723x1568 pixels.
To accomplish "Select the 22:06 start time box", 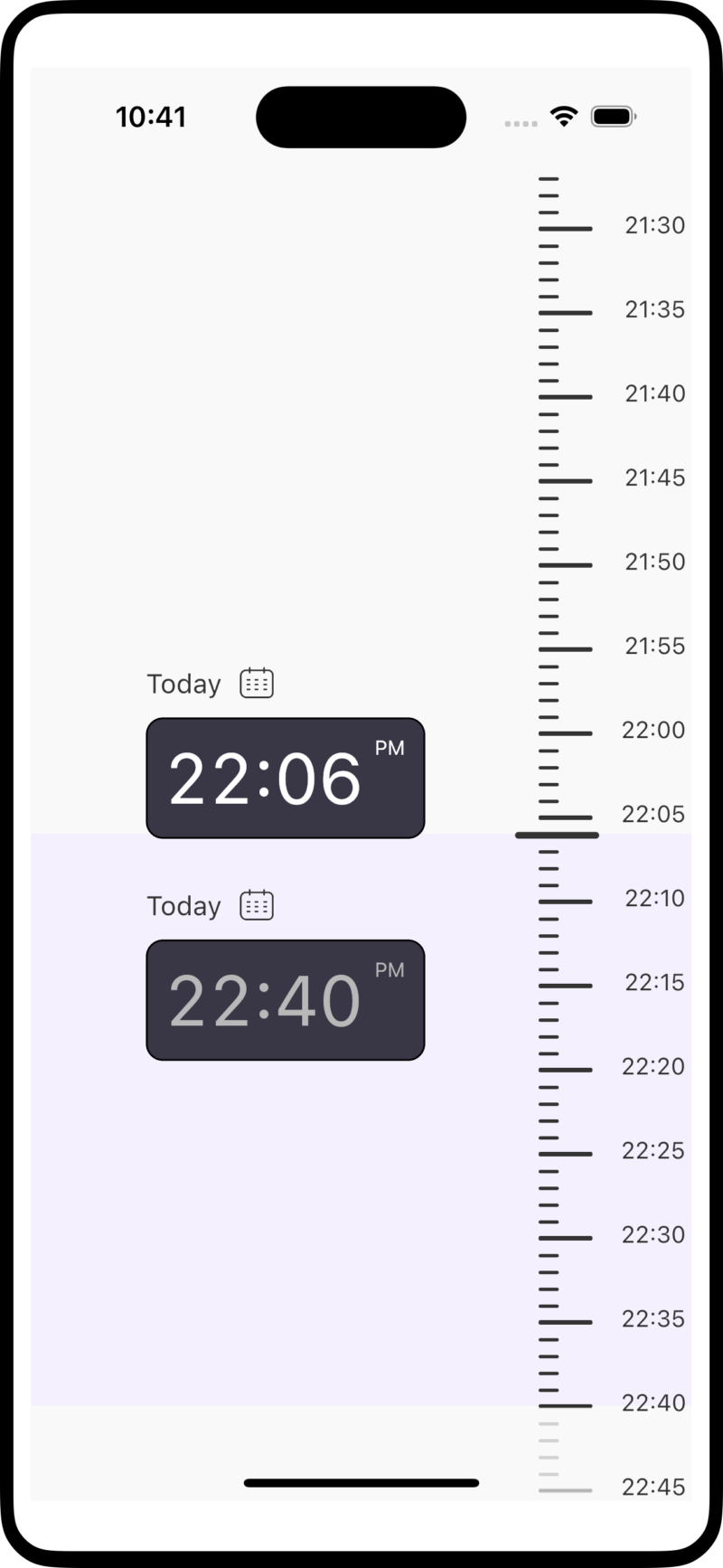I will (285, 778).
